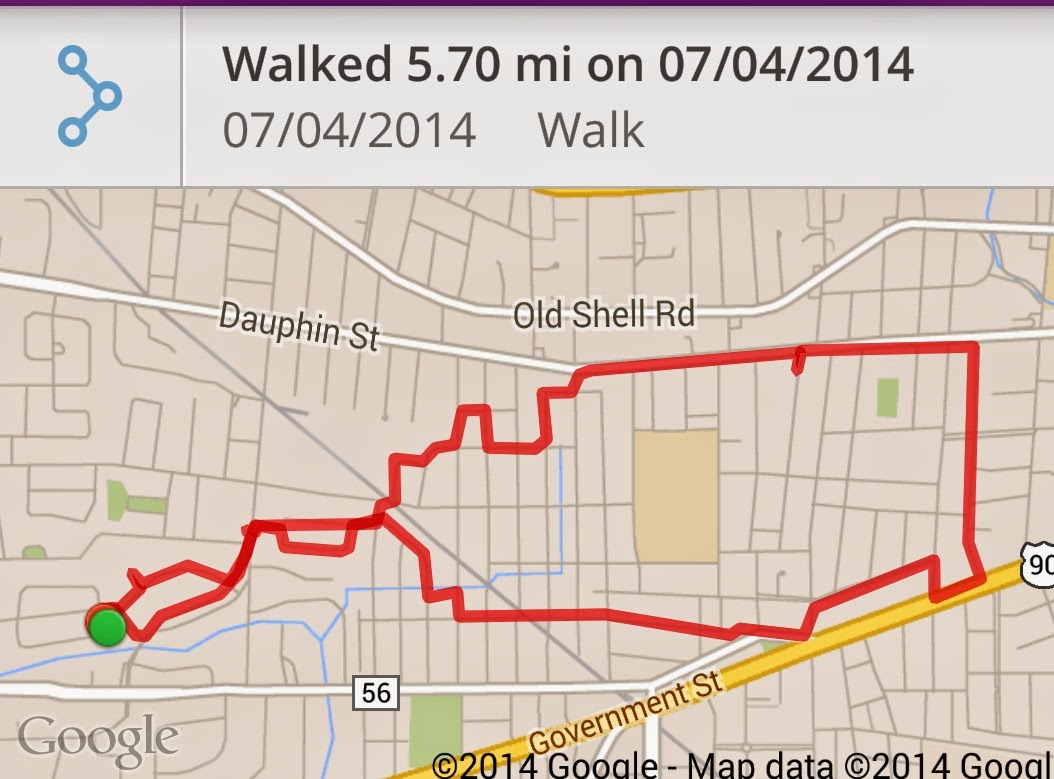Open the 5.70 mi walk entry

click(x=567, y=97)
